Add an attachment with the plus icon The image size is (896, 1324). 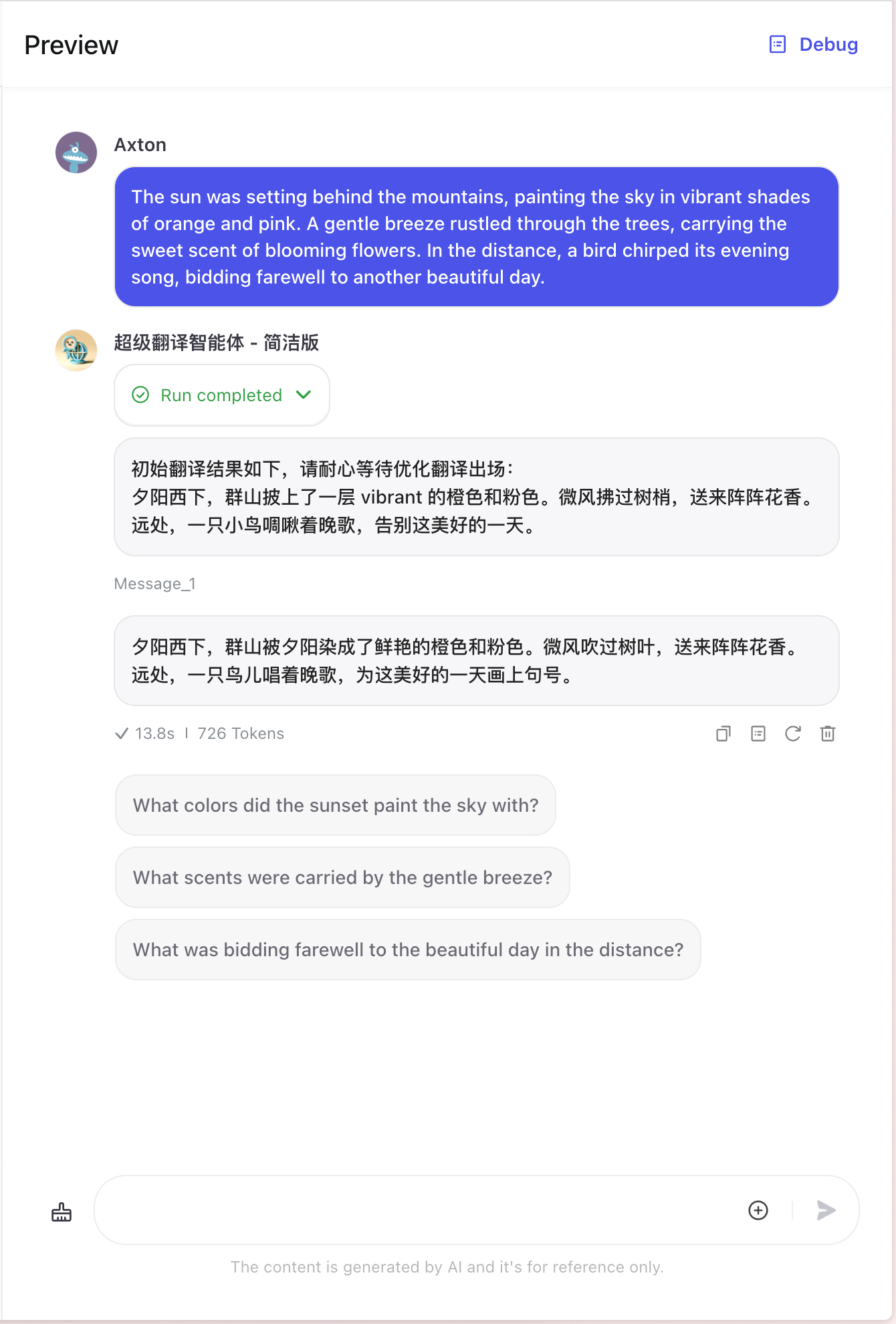tap(758, 1210)
